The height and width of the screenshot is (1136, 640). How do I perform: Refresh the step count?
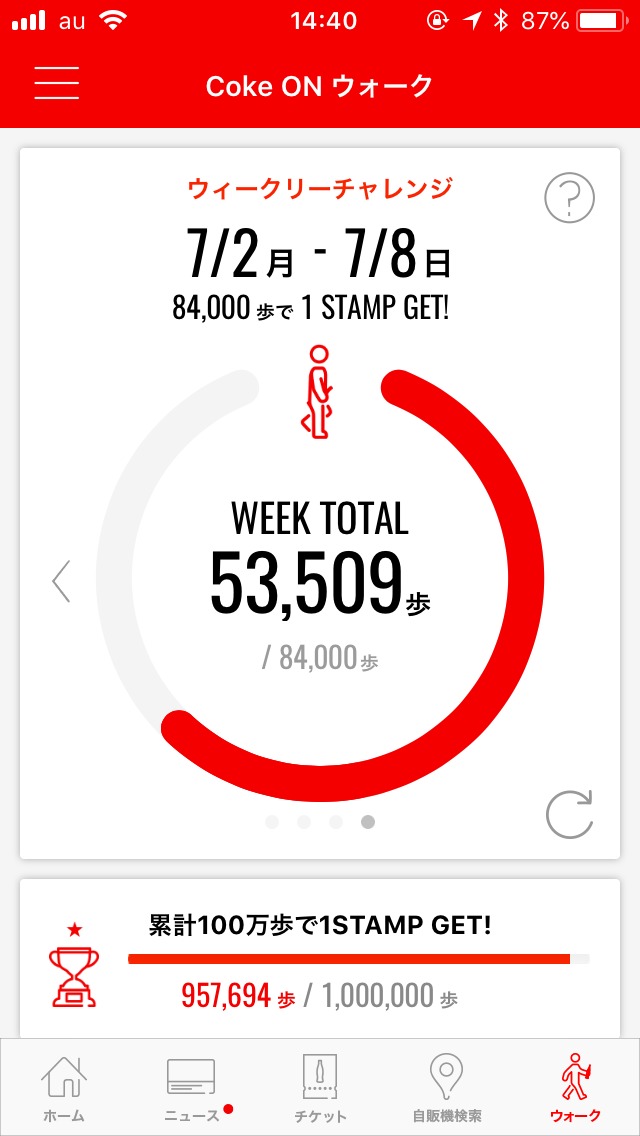pyautogui.click(x=569, y=813)
